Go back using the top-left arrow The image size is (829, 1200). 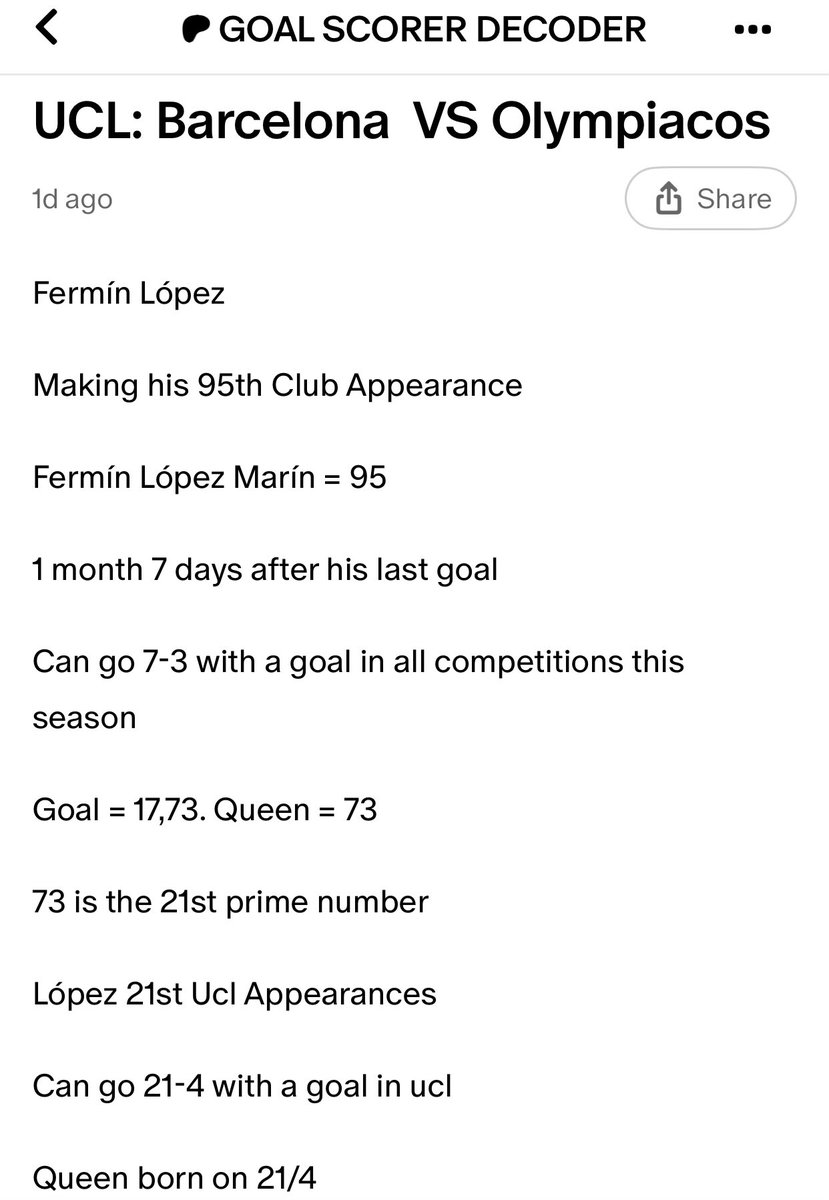point(47,29)
